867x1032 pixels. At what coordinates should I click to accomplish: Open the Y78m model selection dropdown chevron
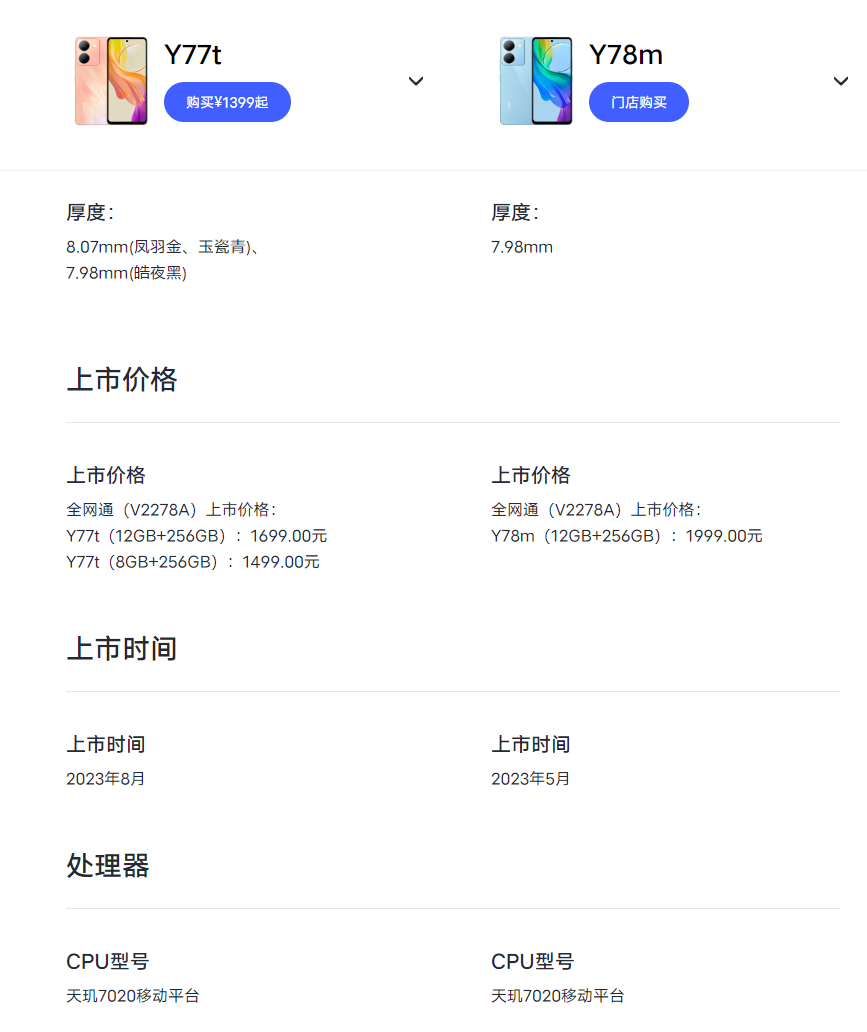(840, 81)
